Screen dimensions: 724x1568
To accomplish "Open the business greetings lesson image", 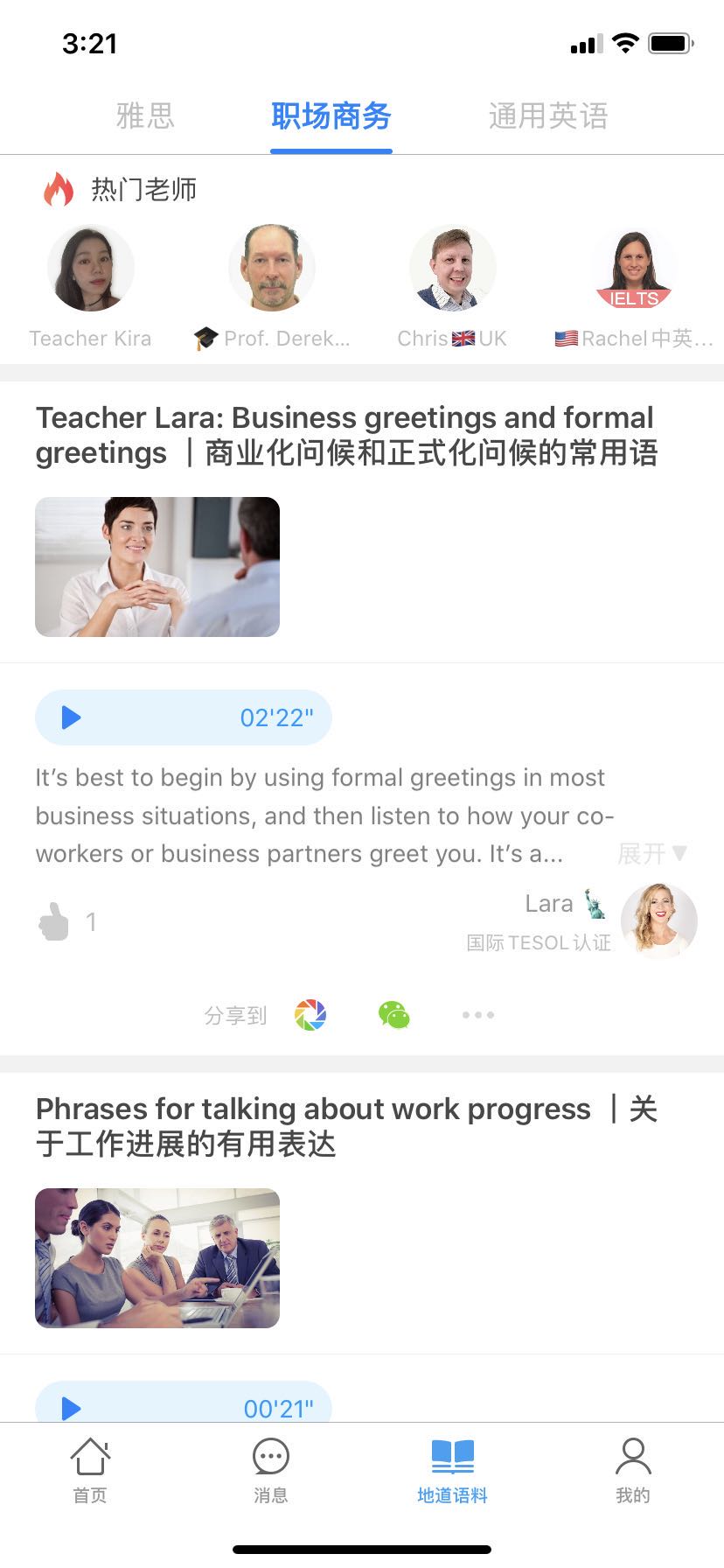I will pos(157,565).
